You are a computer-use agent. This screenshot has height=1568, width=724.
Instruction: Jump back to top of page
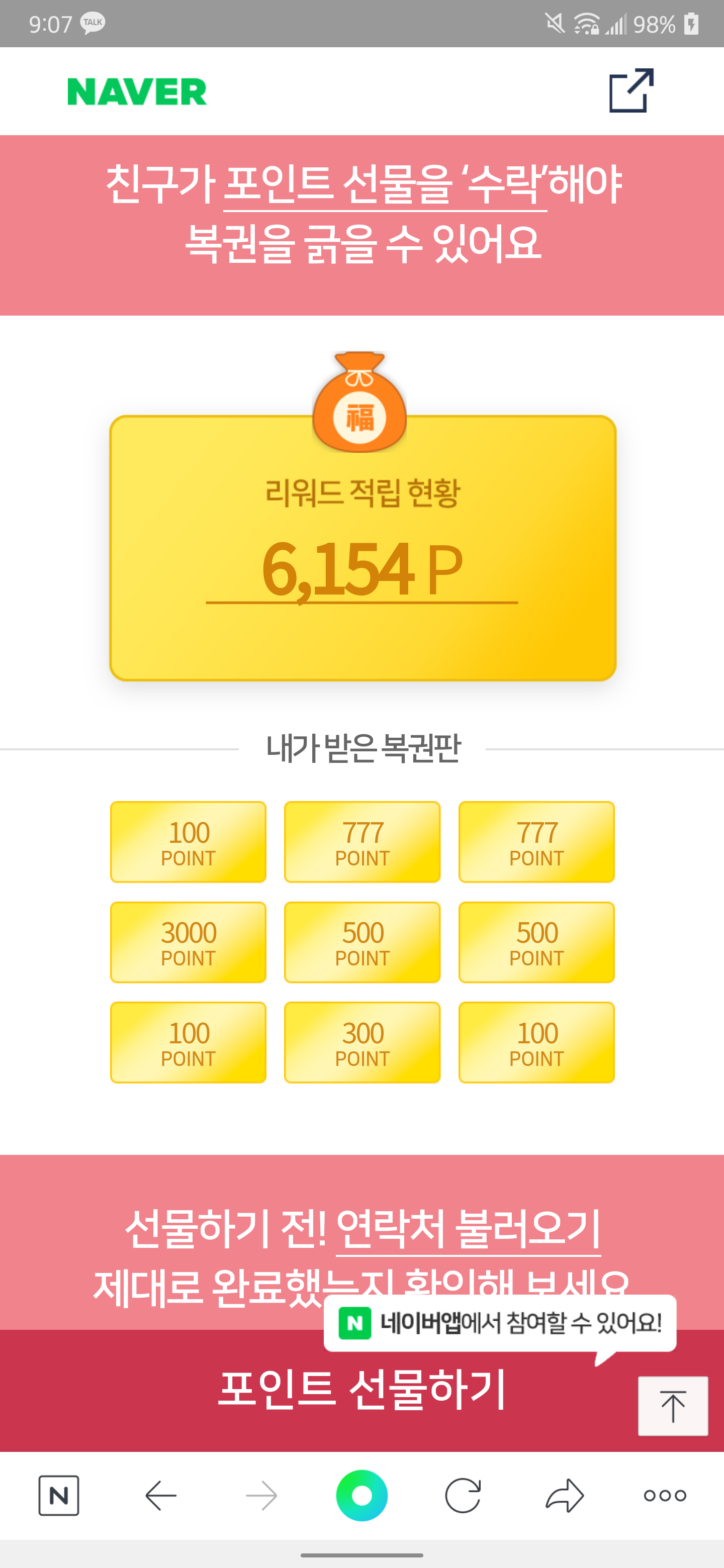[x=672, y=1406]
